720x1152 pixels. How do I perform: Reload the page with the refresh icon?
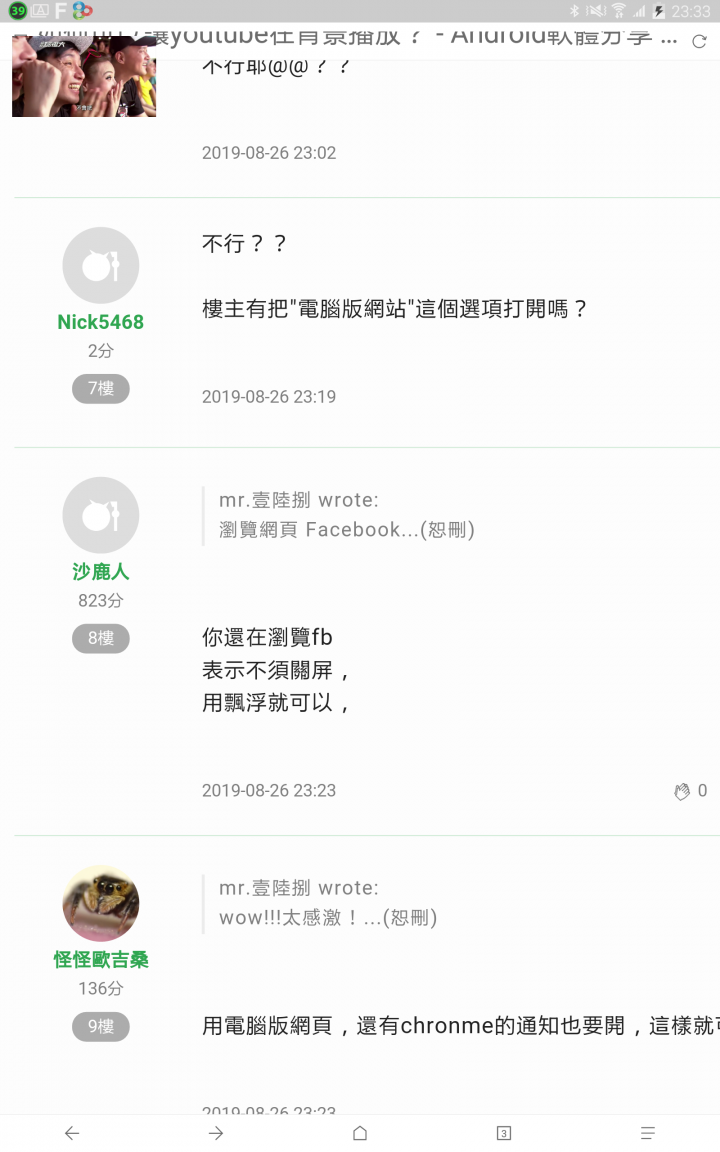[x=699, y=41]
